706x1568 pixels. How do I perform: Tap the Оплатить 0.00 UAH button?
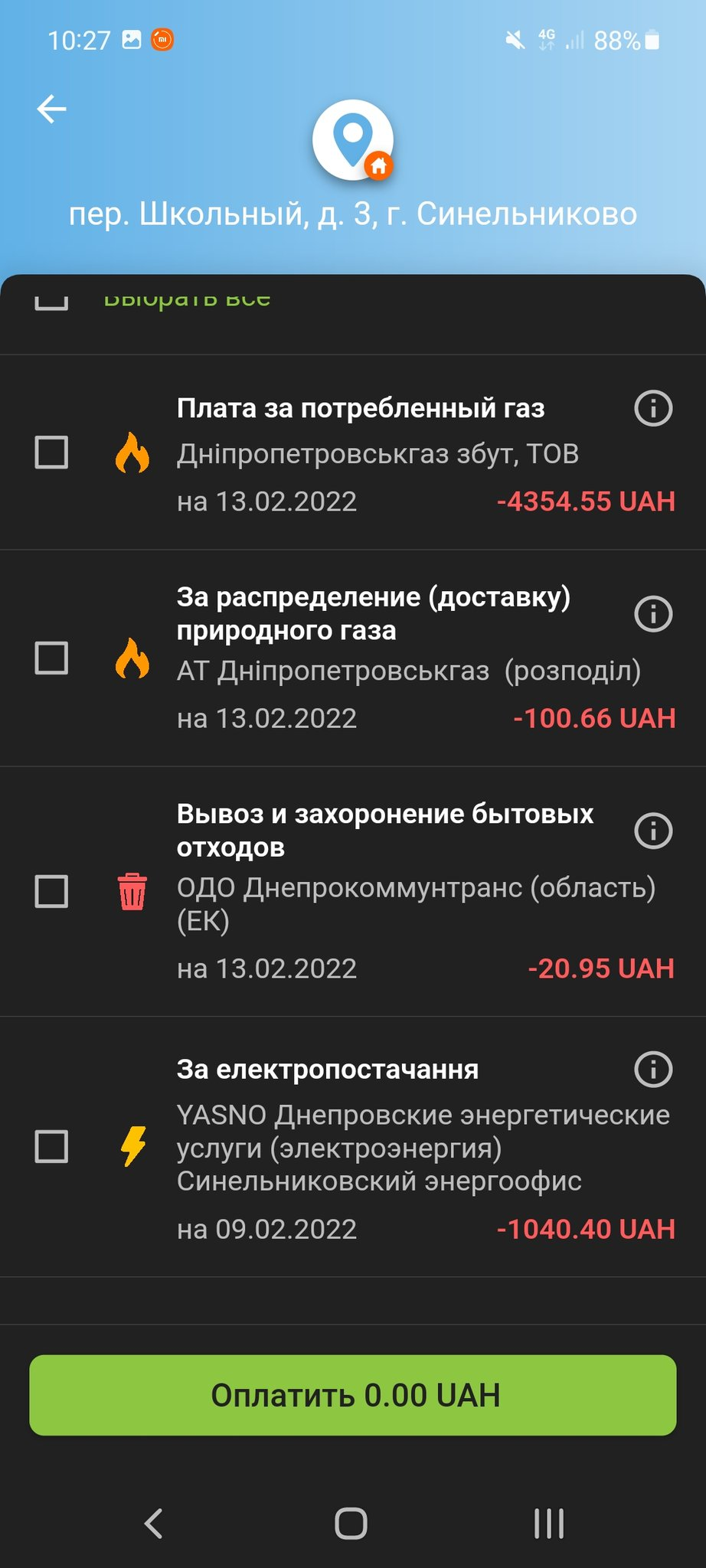(353, 1395)
